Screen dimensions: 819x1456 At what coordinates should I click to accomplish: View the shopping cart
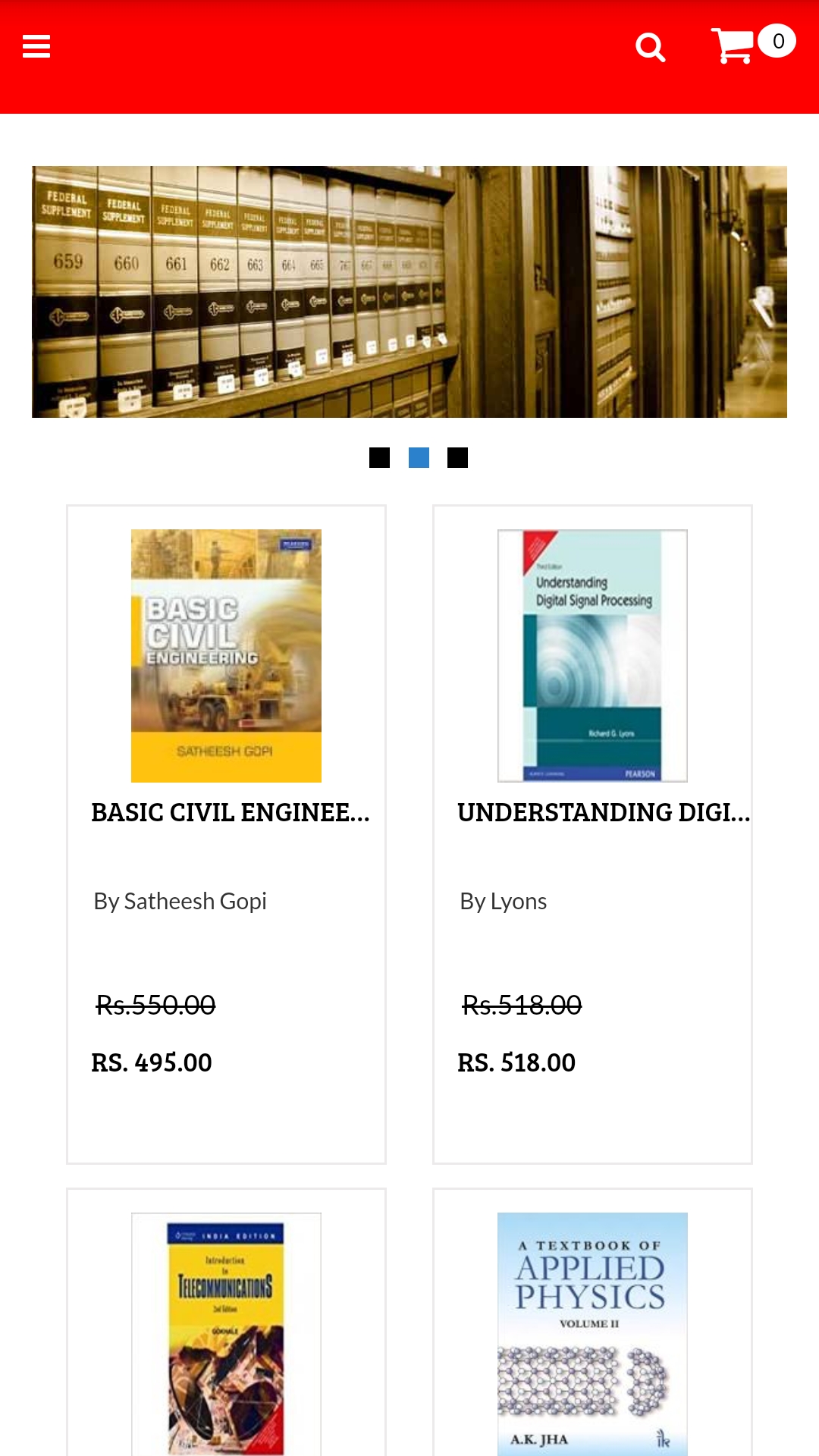(752, 45)
